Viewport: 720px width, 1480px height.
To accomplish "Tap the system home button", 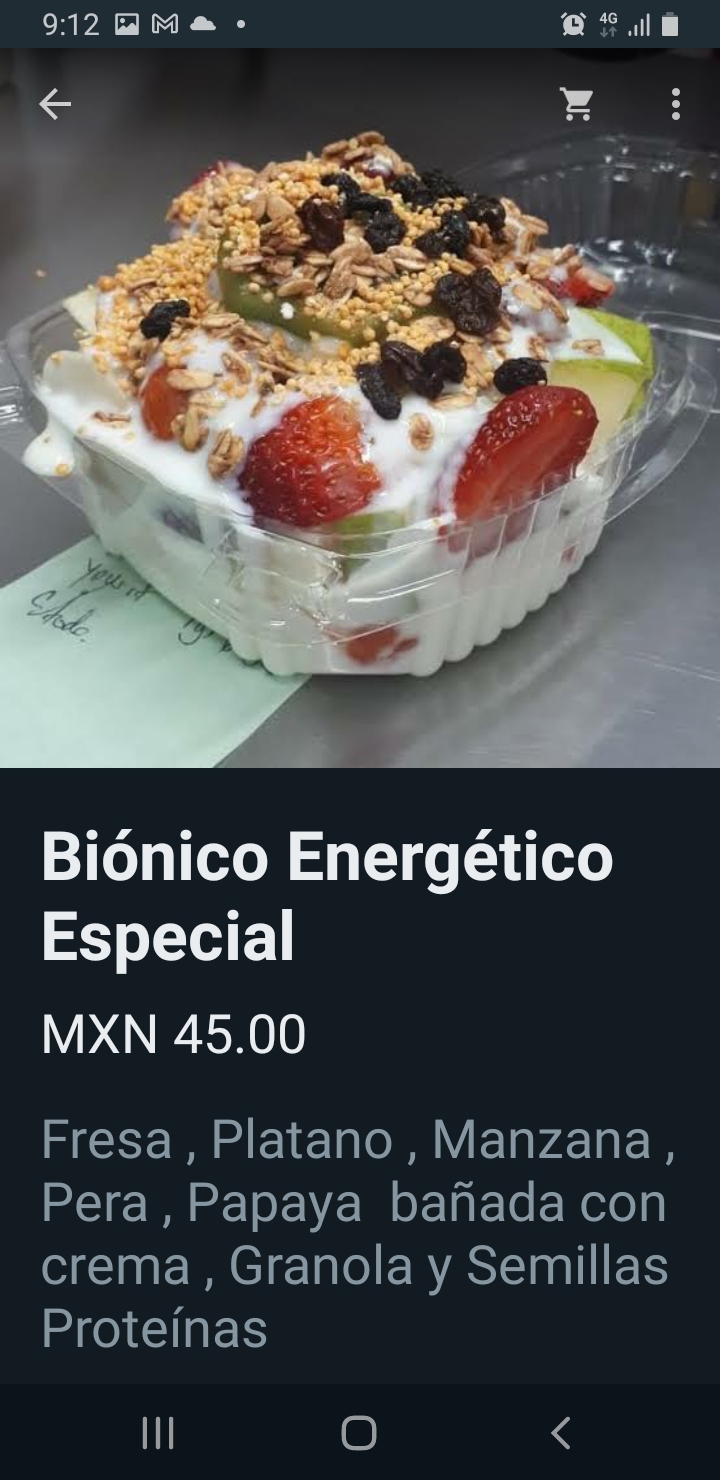I will tap(359, 1432).
